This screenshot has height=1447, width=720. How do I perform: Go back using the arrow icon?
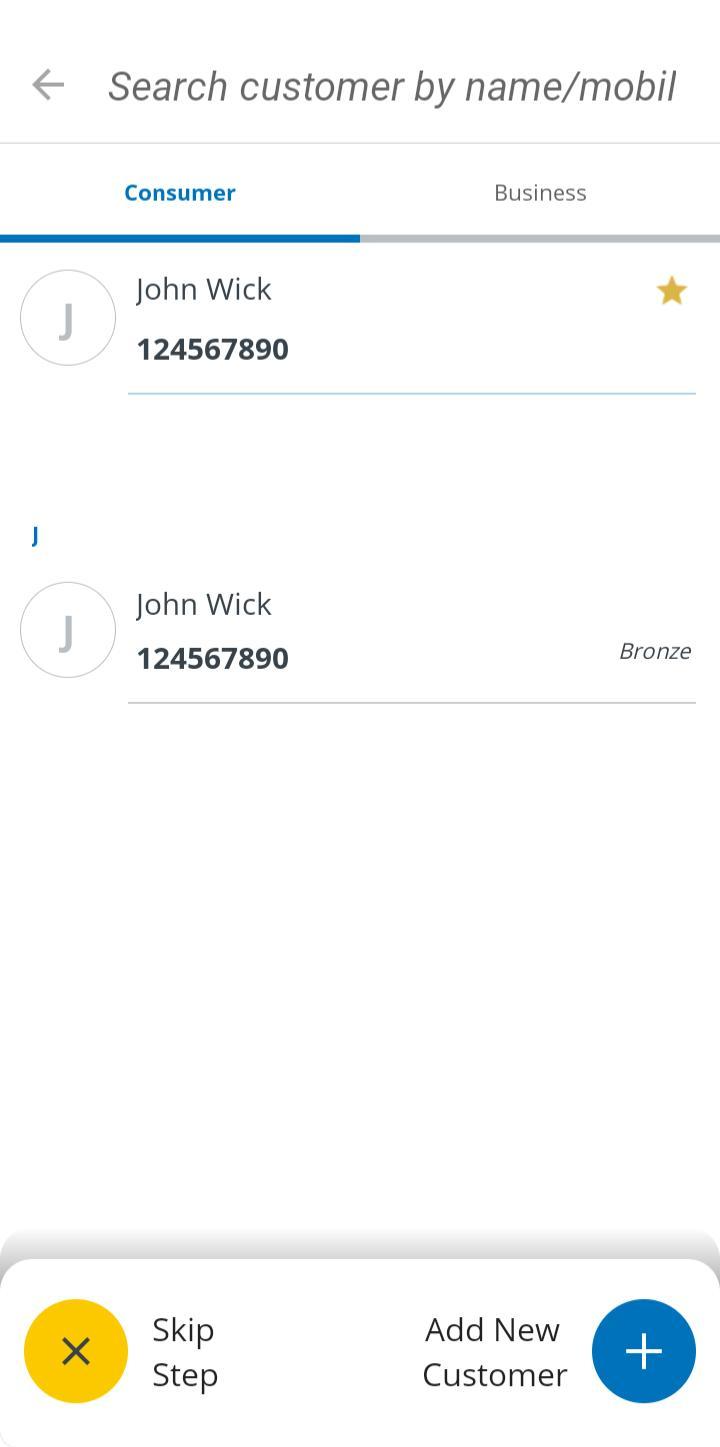[48, 86]
